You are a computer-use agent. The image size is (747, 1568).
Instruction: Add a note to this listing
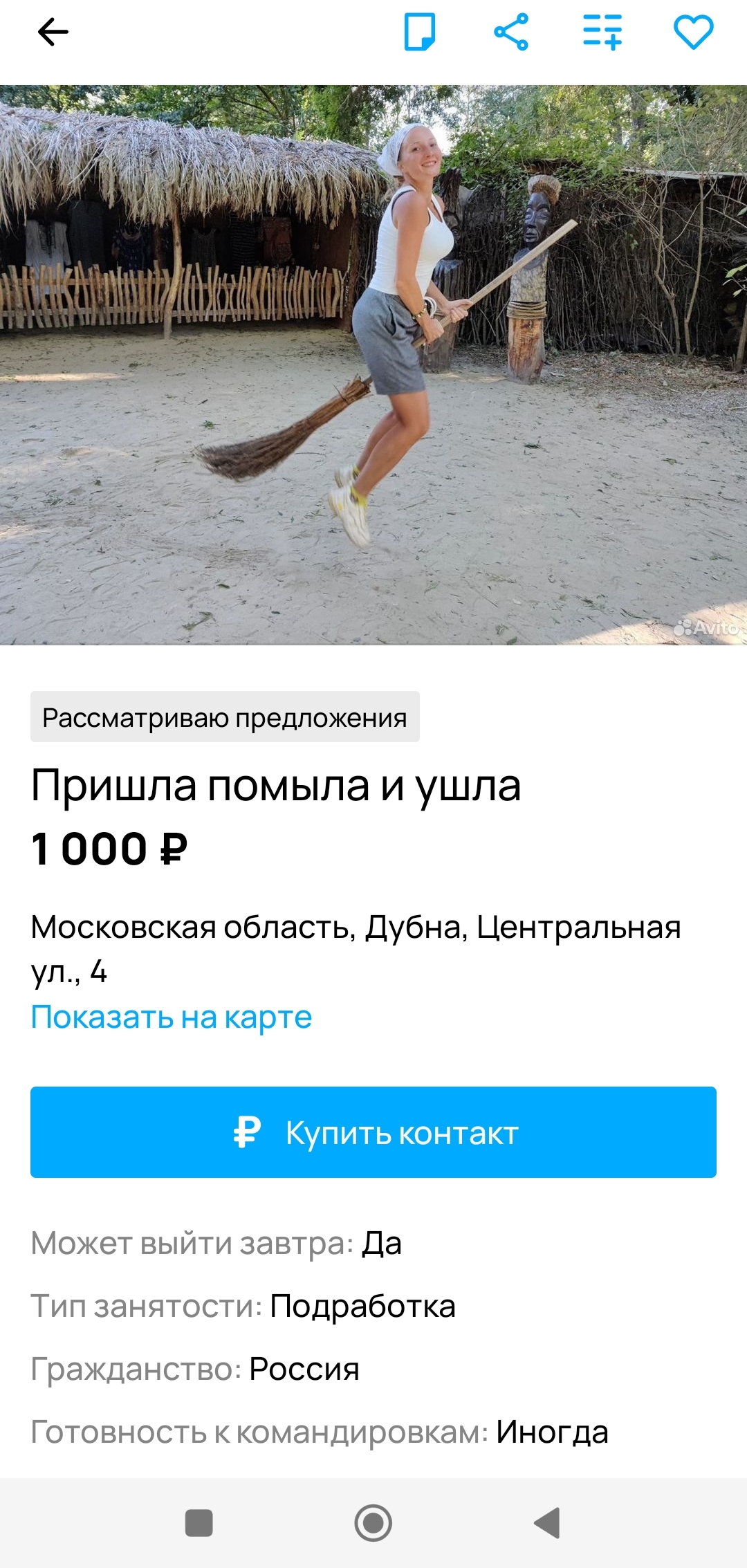[x=419, y=32]
